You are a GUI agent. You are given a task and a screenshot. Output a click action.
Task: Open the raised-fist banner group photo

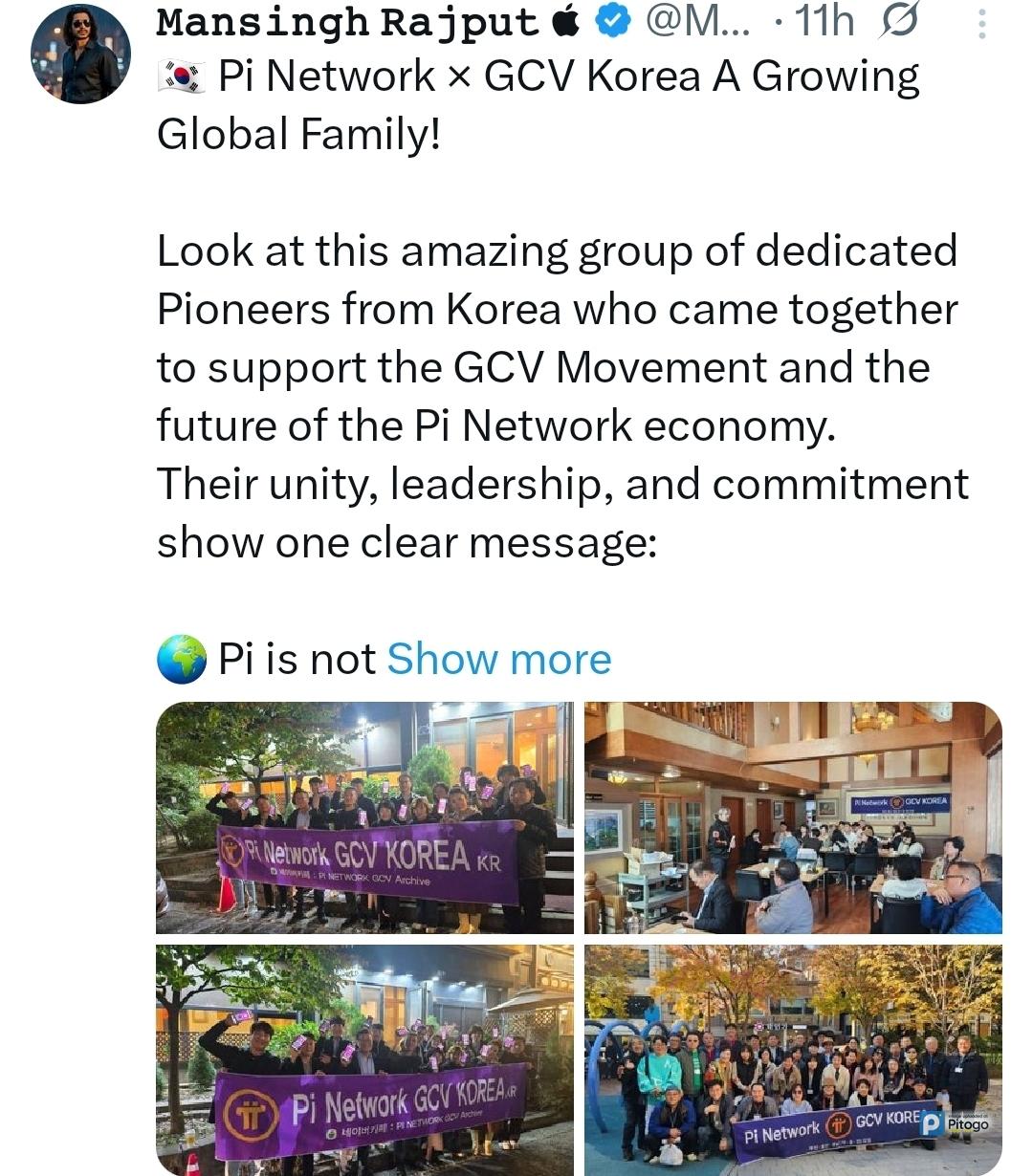coord(364,1059)
